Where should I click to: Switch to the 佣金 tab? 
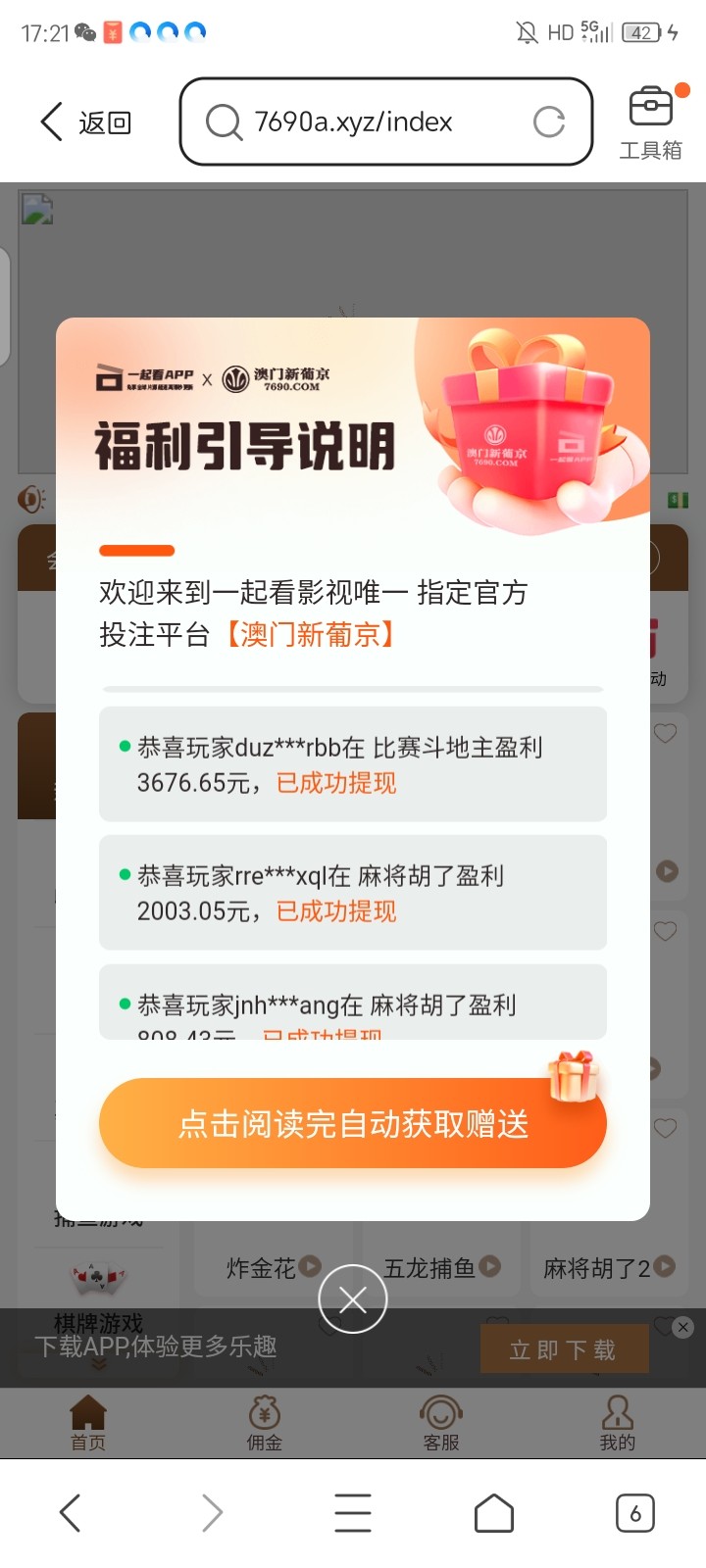pyautogui.click(x=265, y=1423)
